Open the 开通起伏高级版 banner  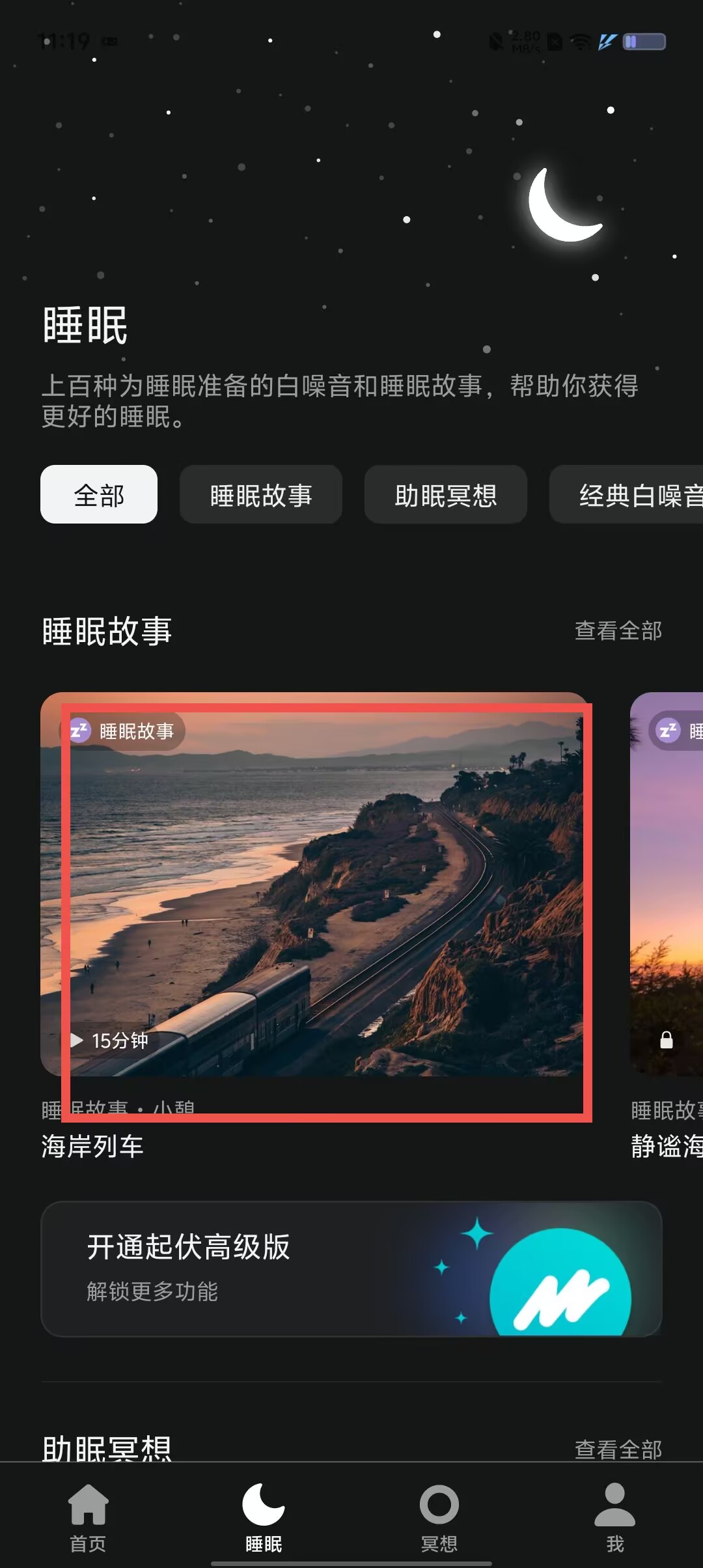[351, 1269]
